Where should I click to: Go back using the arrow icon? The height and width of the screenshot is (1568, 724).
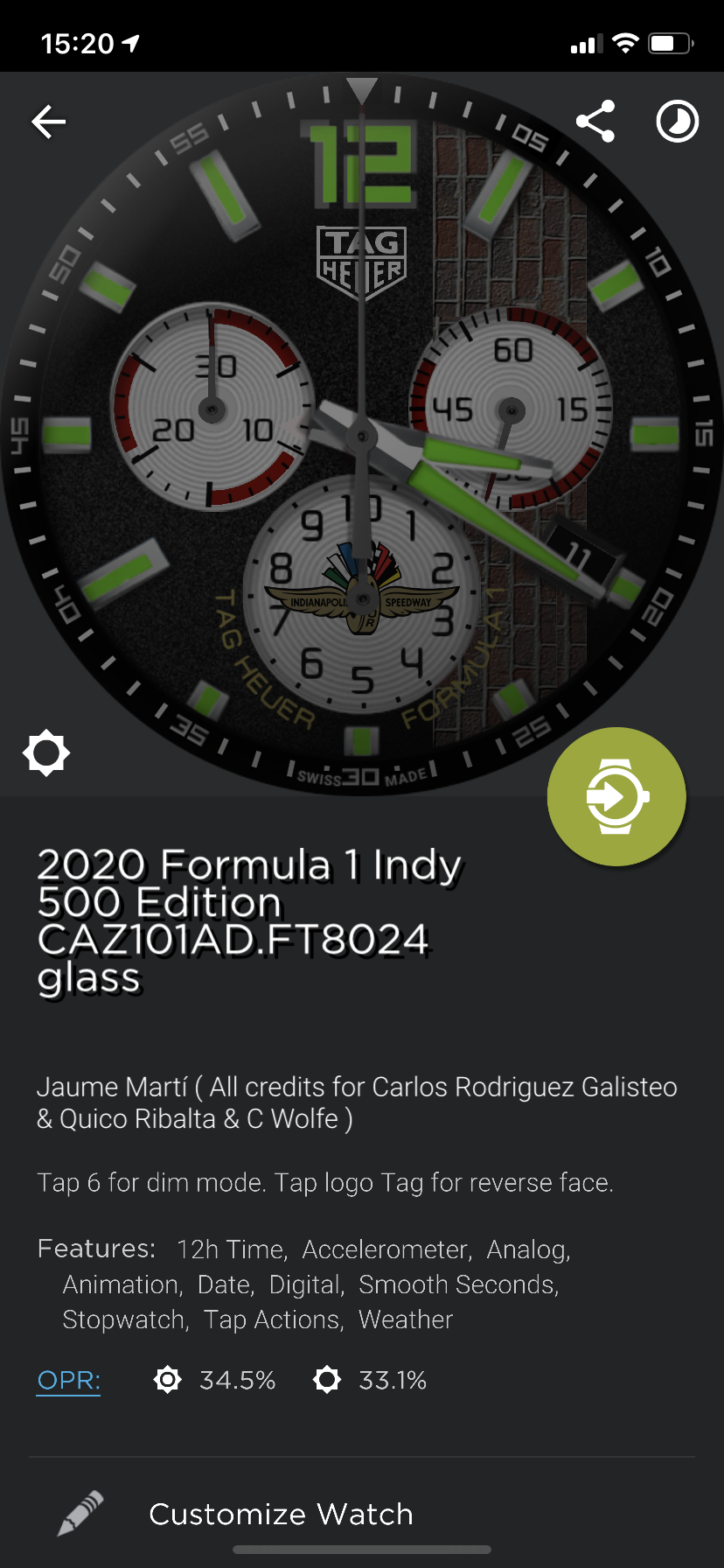tap(49, 122)
